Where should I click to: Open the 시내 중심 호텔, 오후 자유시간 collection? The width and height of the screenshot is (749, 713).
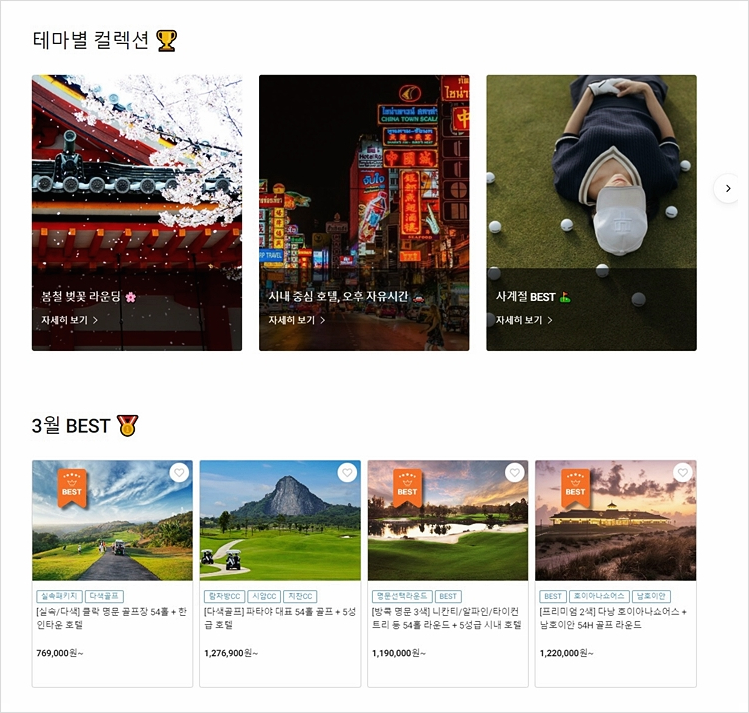364,213
